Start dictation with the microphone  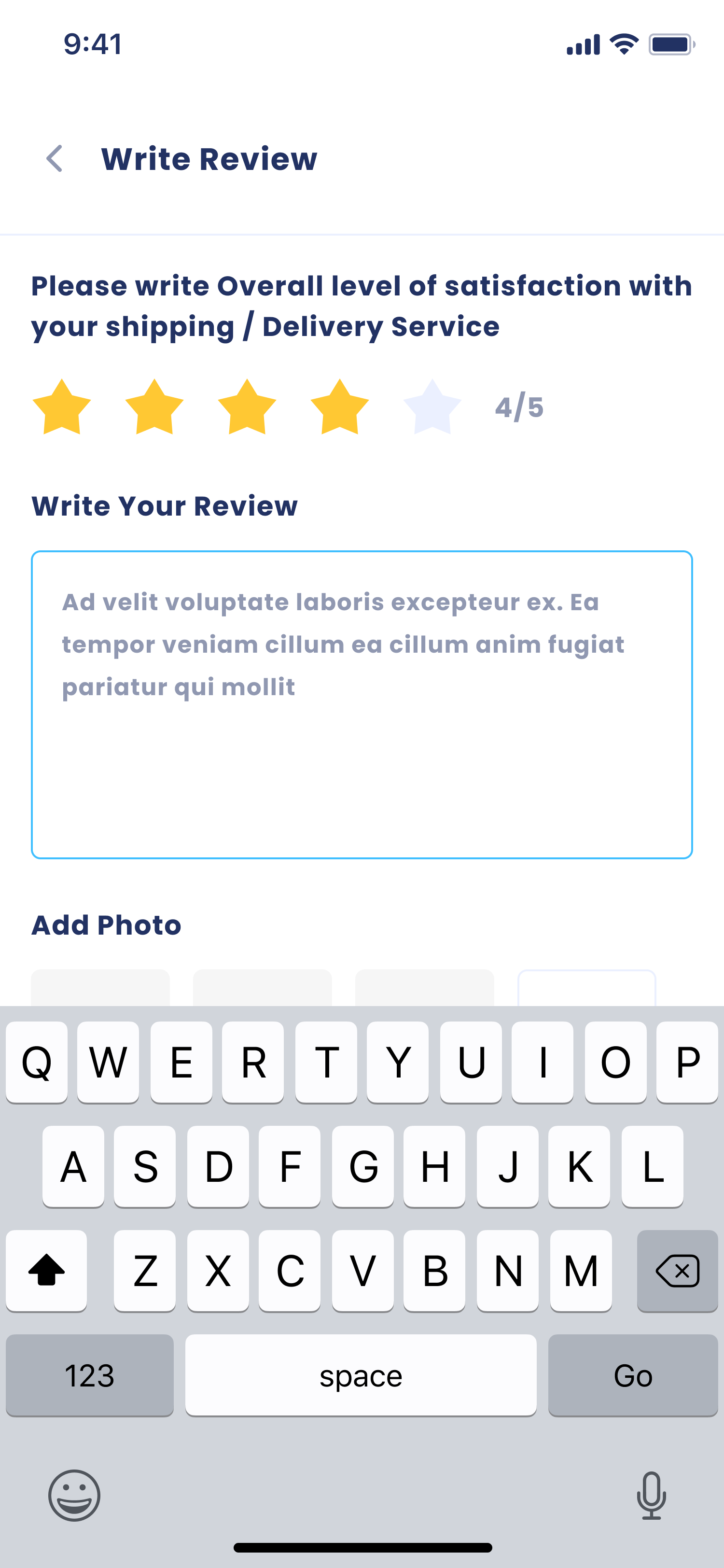(x=651, y=1496)
